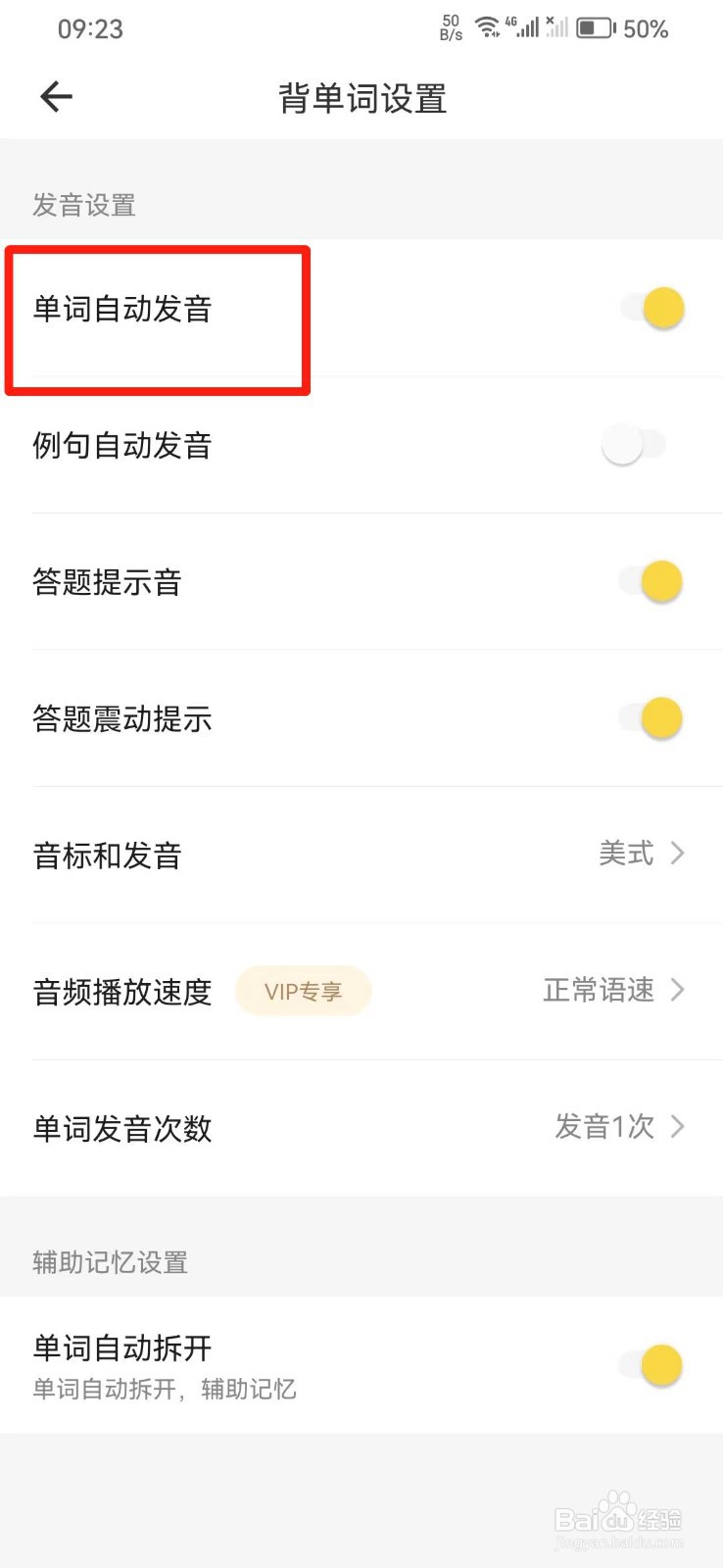Turn off 单词自动拆开 switch
Viewport: 723px width, 1568px height.
coord(651,1365)
